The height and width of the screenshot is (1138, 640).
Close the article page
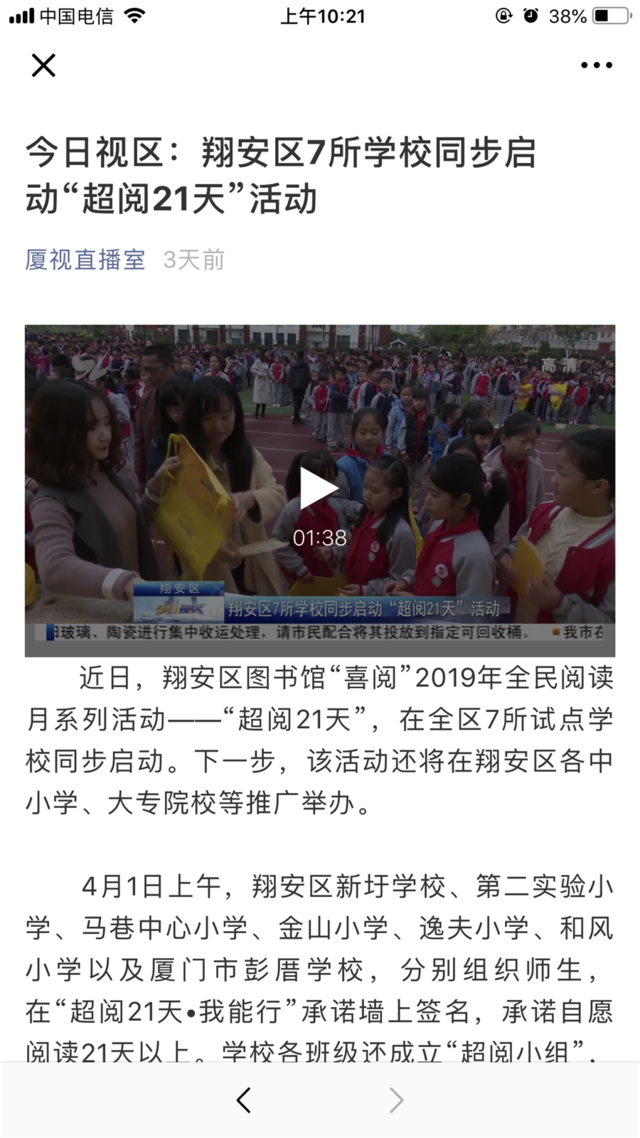(43, 66)
